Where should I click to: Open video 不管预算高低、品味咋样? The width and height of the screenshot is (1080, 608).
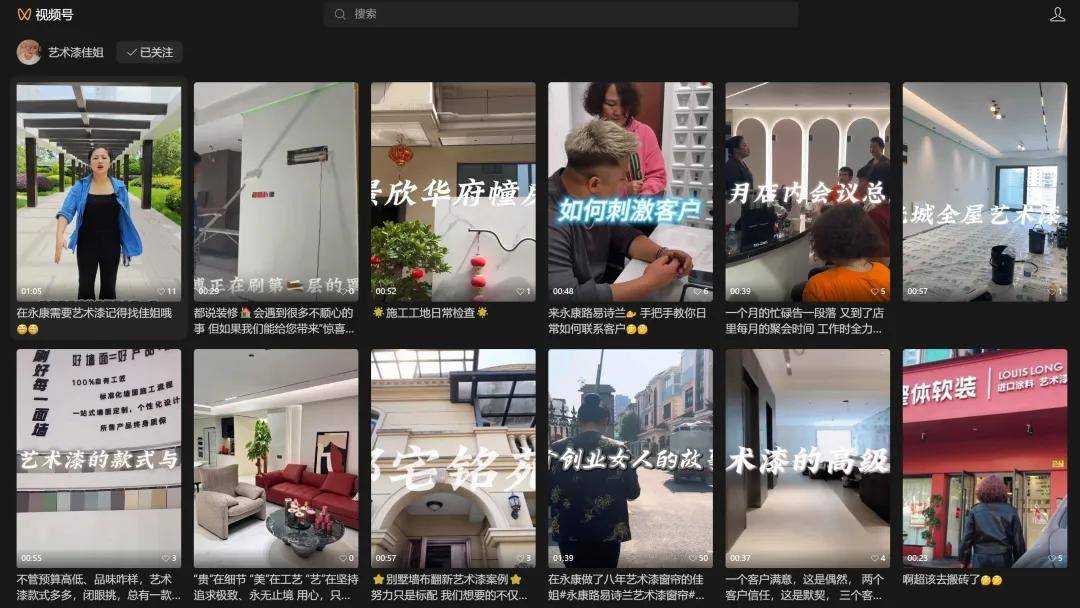(98, 458)
